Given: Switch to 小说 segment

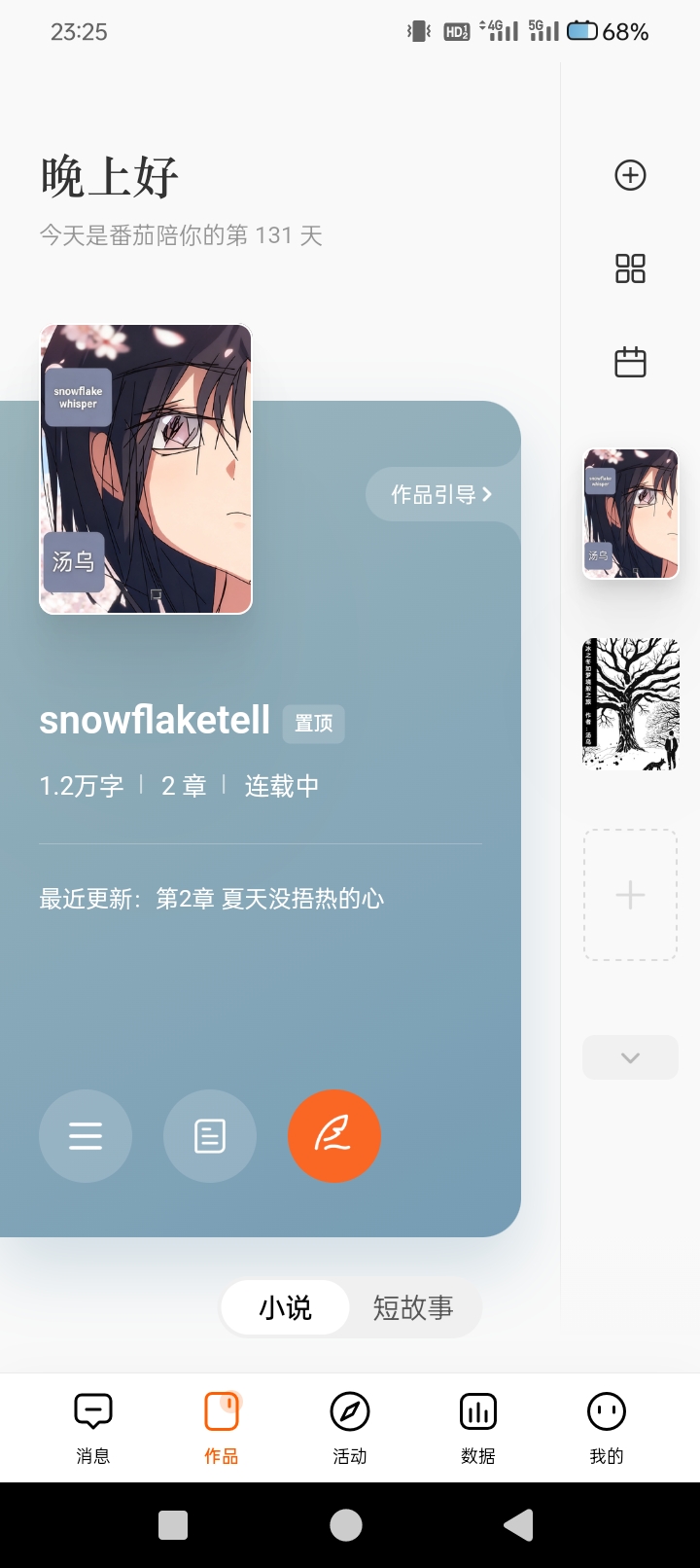Looking at the screenshot, I should 285,1308.
